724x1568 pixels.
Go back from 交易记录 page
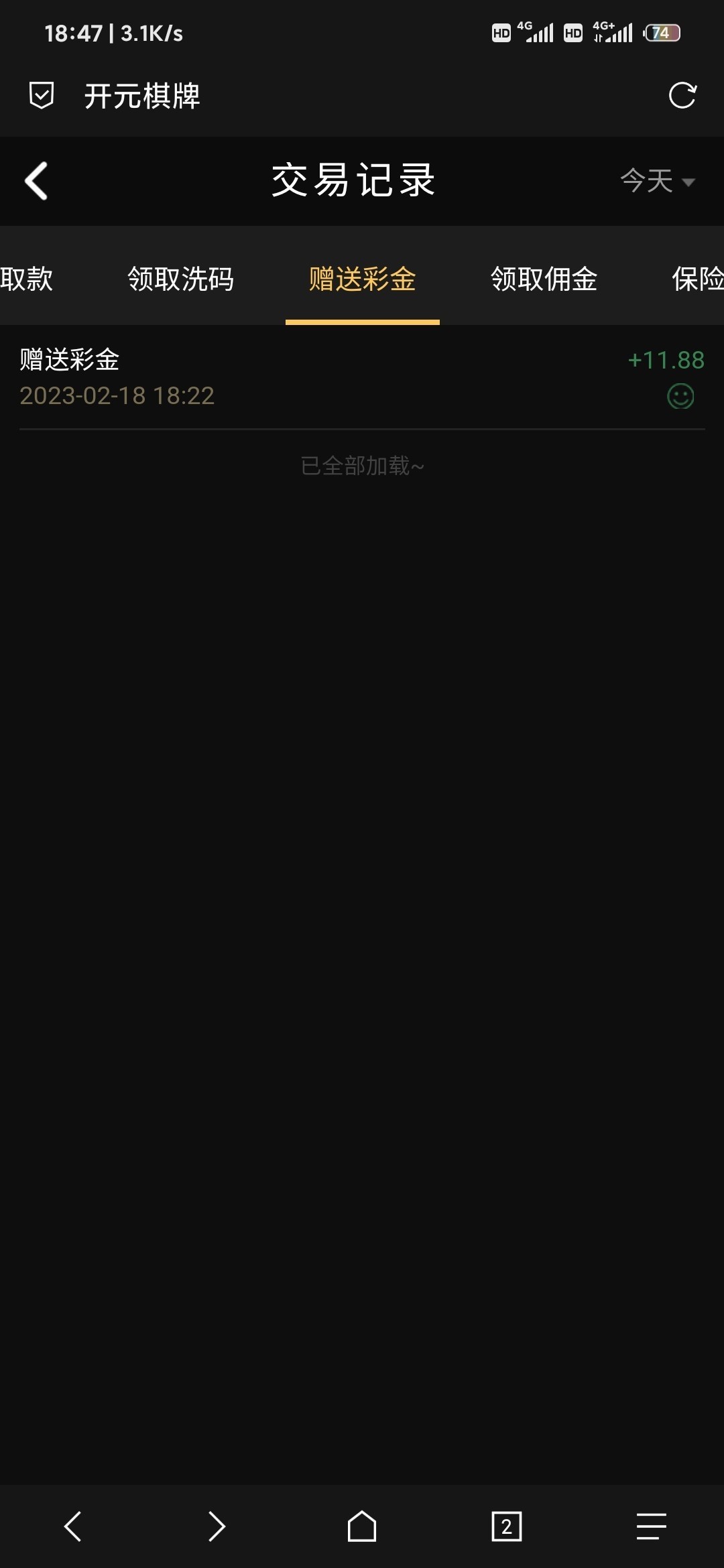[36, 181]
